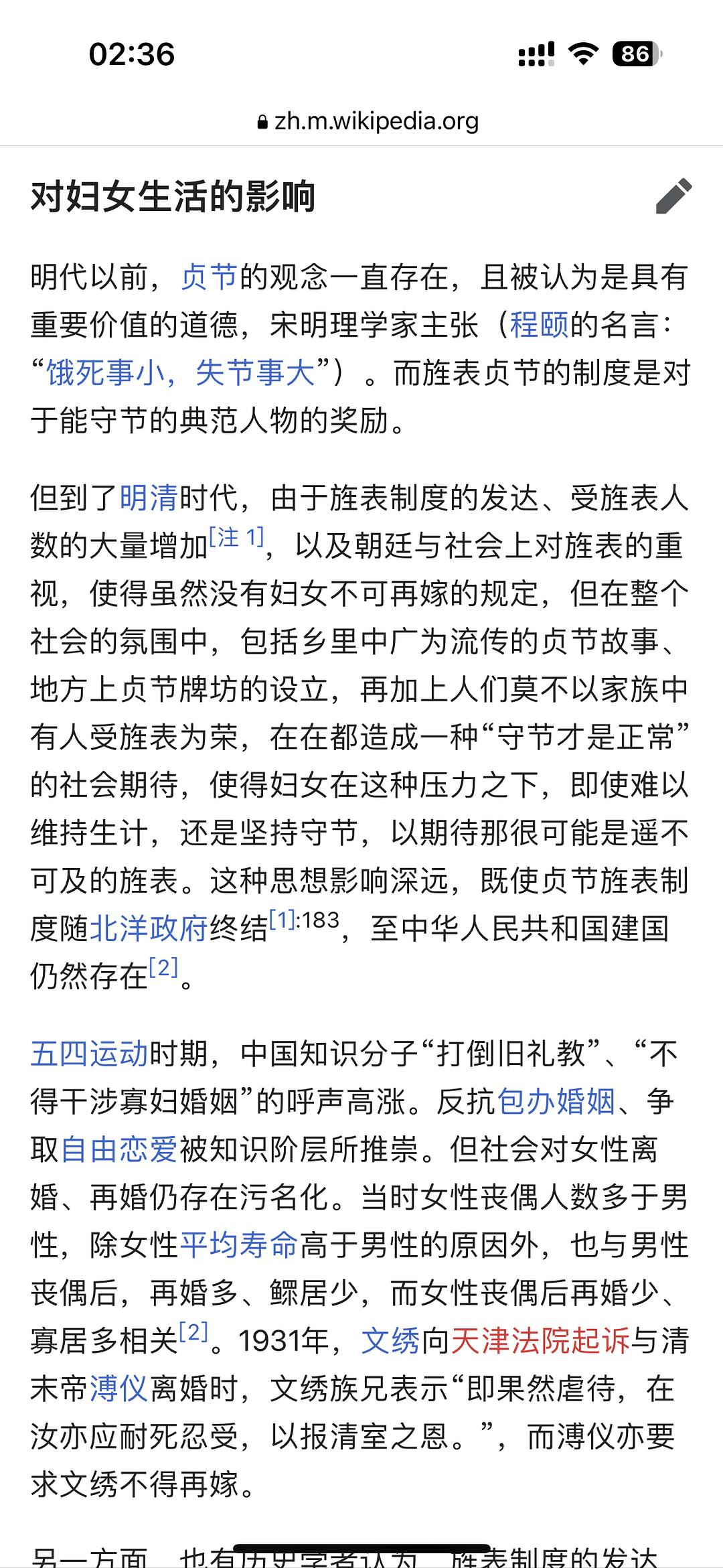Open the 饿死事小，失节事大 link
This screenshot has height=1568, width=723.
[x=180, y=373]
